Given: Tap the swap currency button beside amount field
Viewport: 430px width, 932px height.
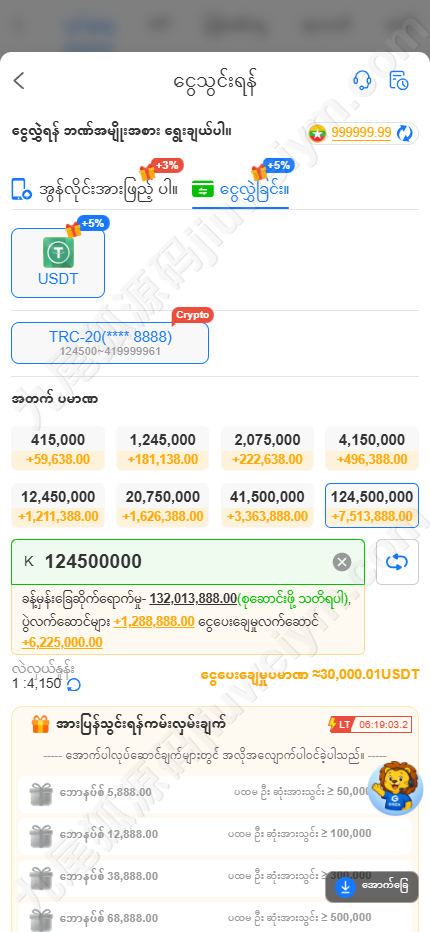Looking at the screenshot, I should tap(397, 562).
